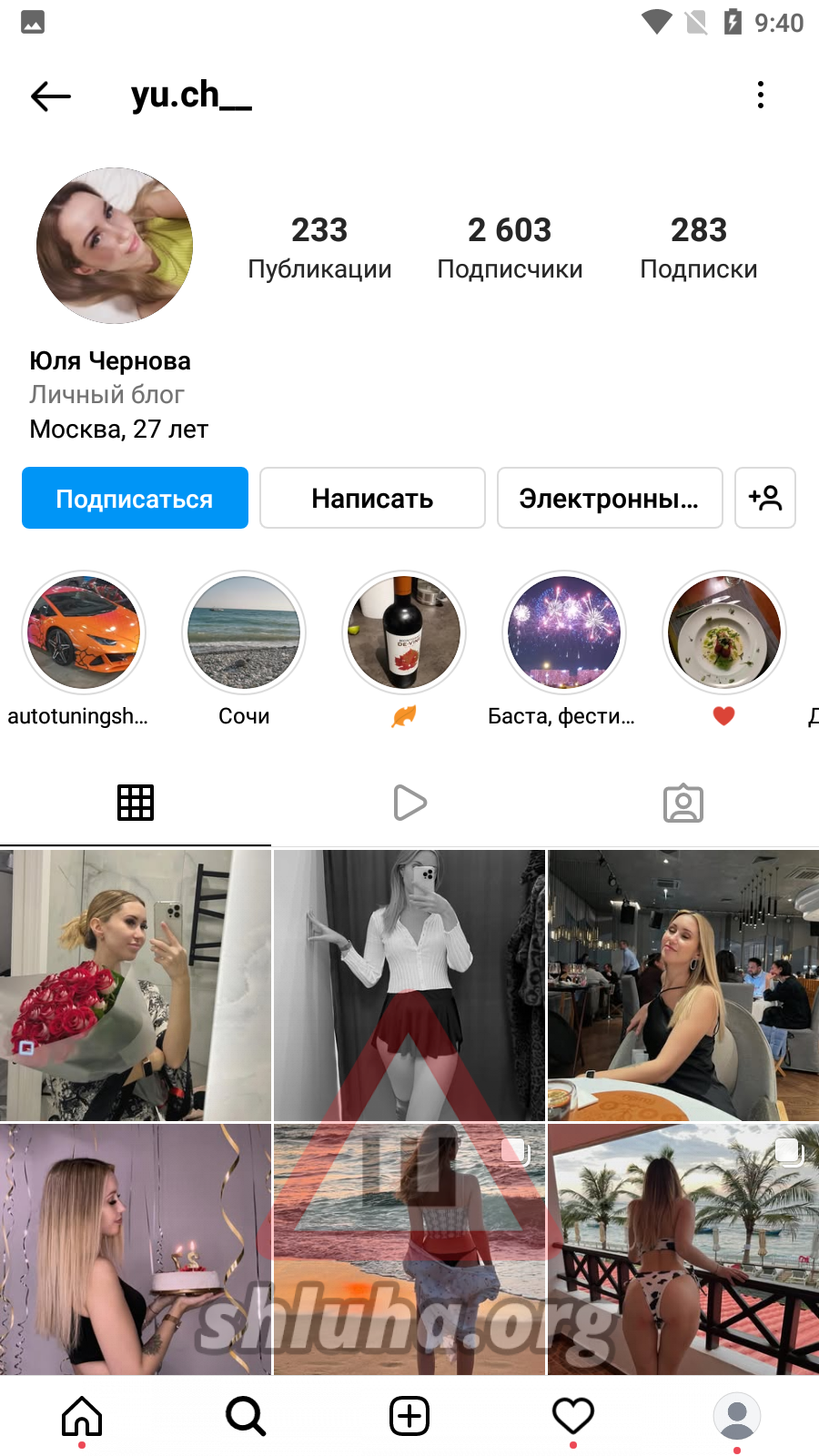Open the activity heart tab

coord(573,1416)
